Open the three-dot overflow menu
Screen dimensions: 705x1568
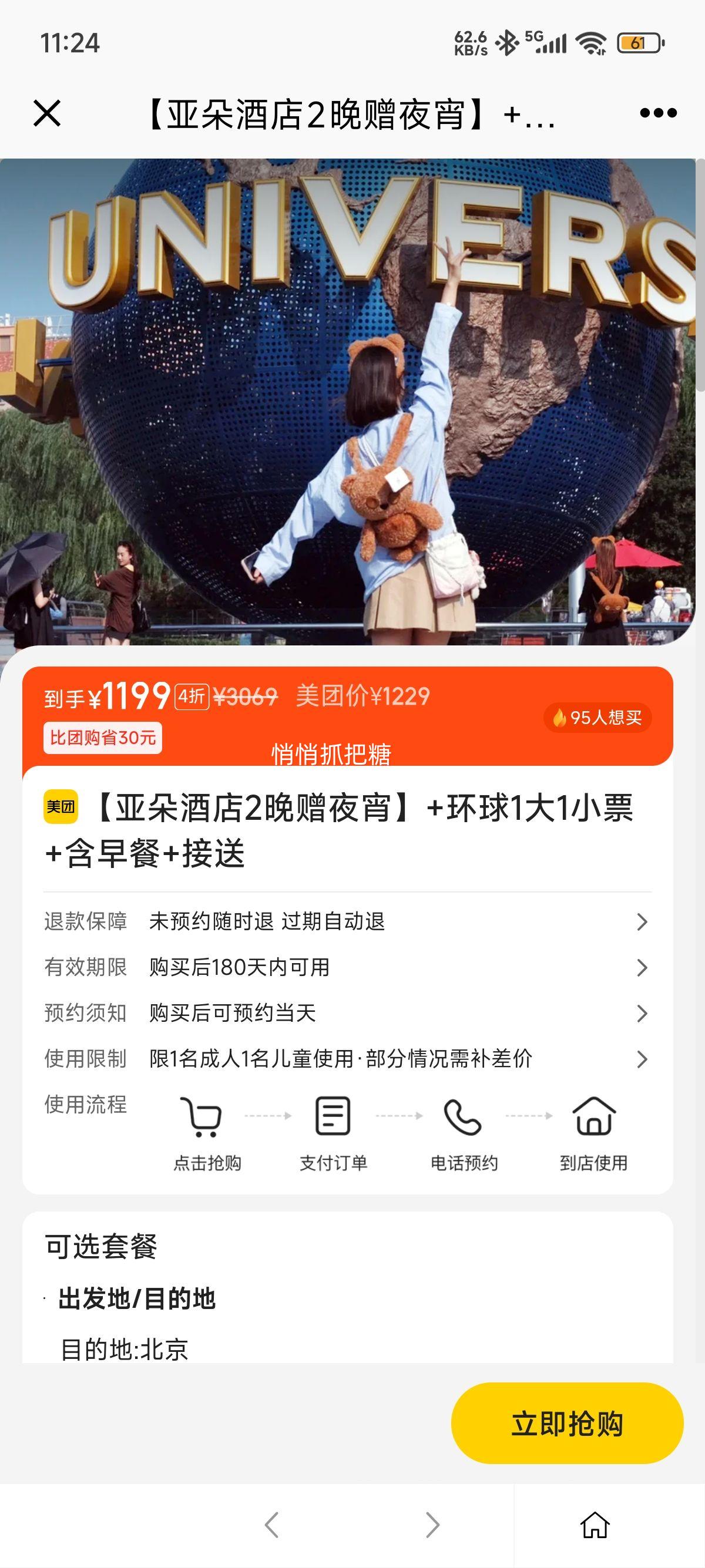[x=658, y=113]
